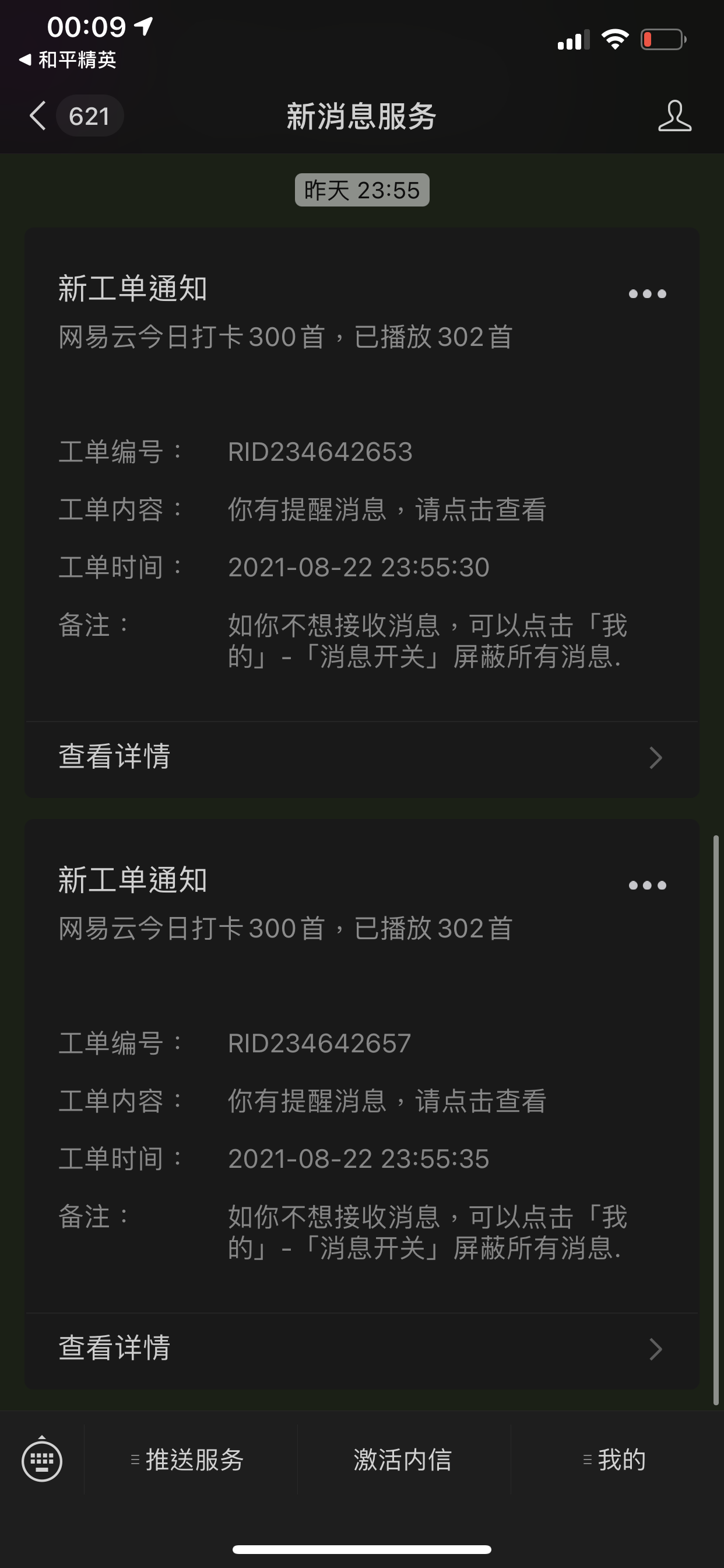
Task: Tap unread badge showing 621
Action: 90,116
